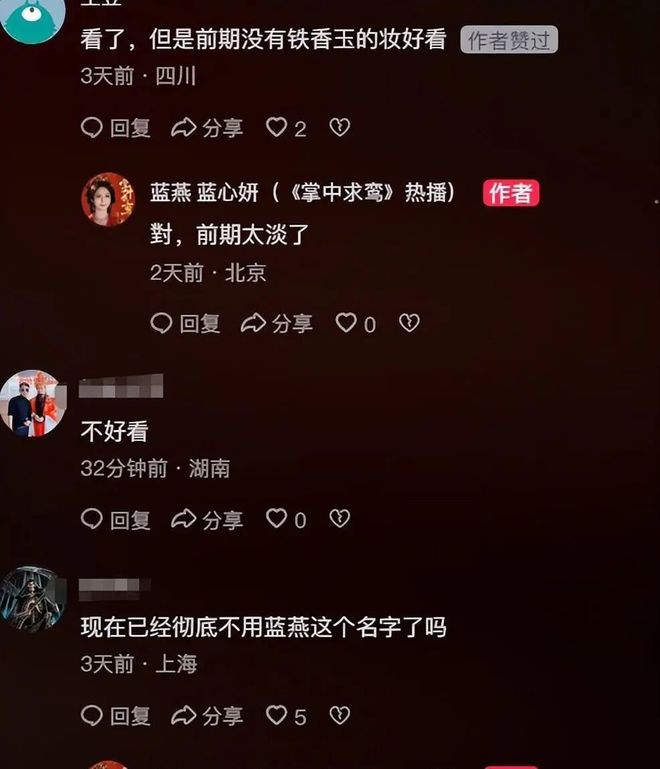
Task: Open avatar of the 上海 commenter
Action: (33, 599)
